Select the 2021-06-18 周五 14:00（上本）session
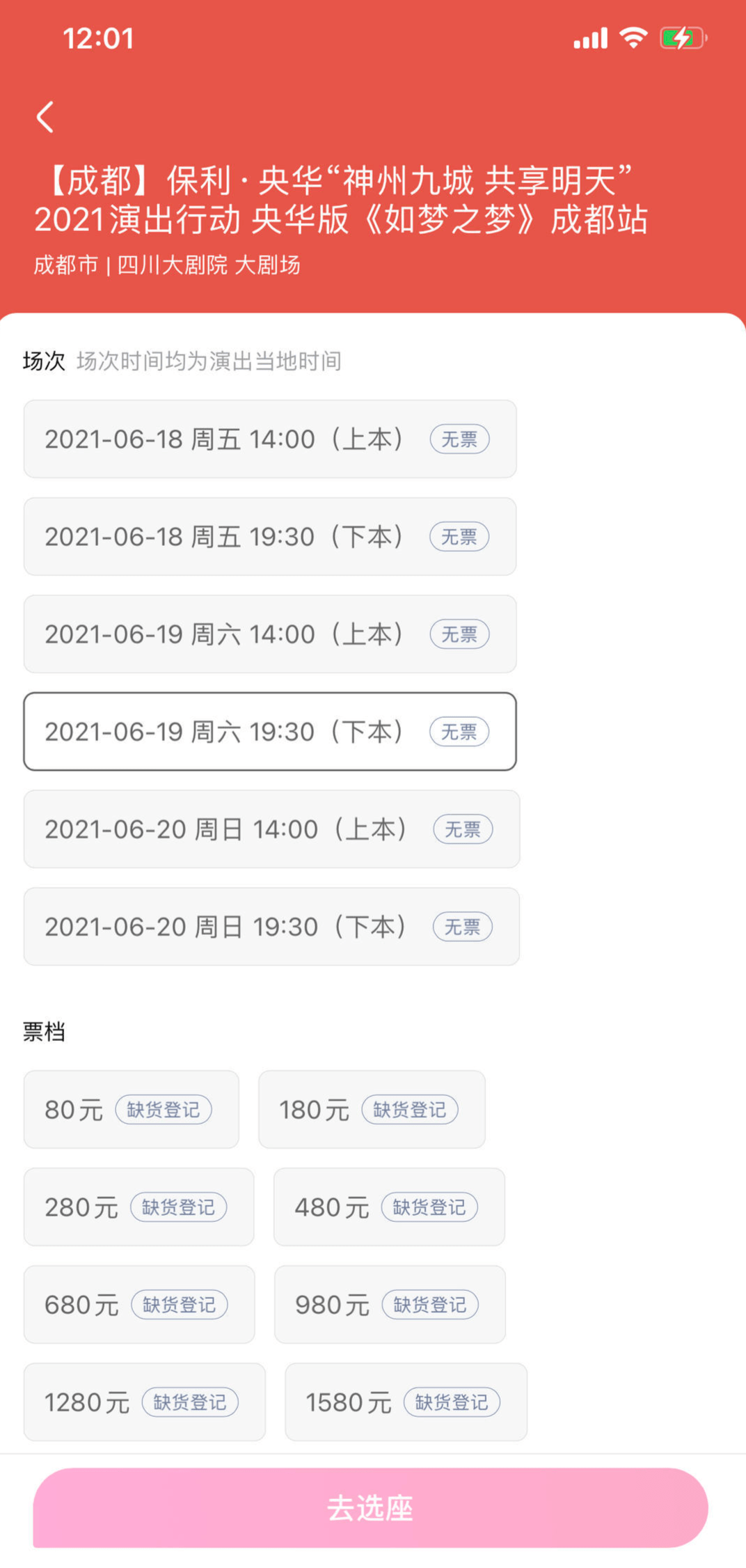The height and width of the screenshot is (1568, 746). click(270, 439)
